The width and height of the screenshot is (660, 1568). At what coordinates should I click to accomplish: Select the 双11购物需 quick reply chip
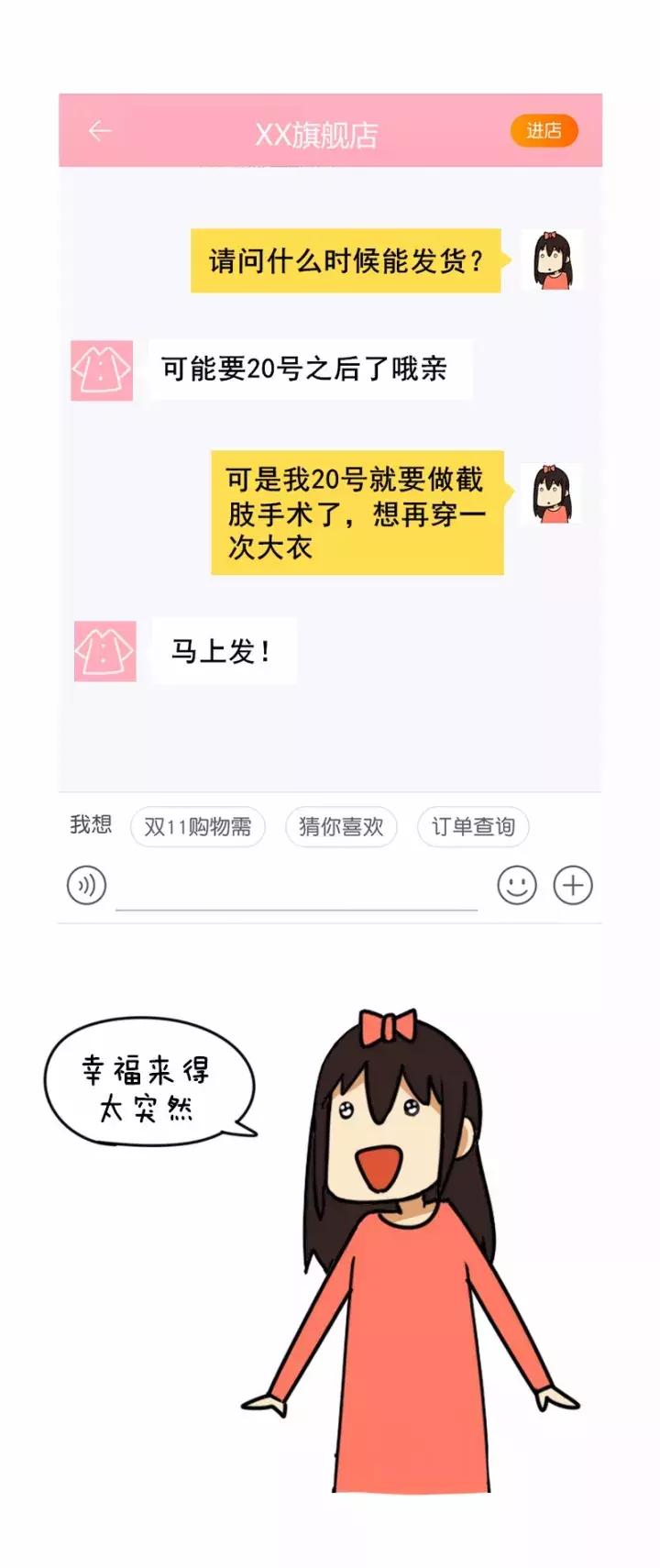[x=198, y=826]
